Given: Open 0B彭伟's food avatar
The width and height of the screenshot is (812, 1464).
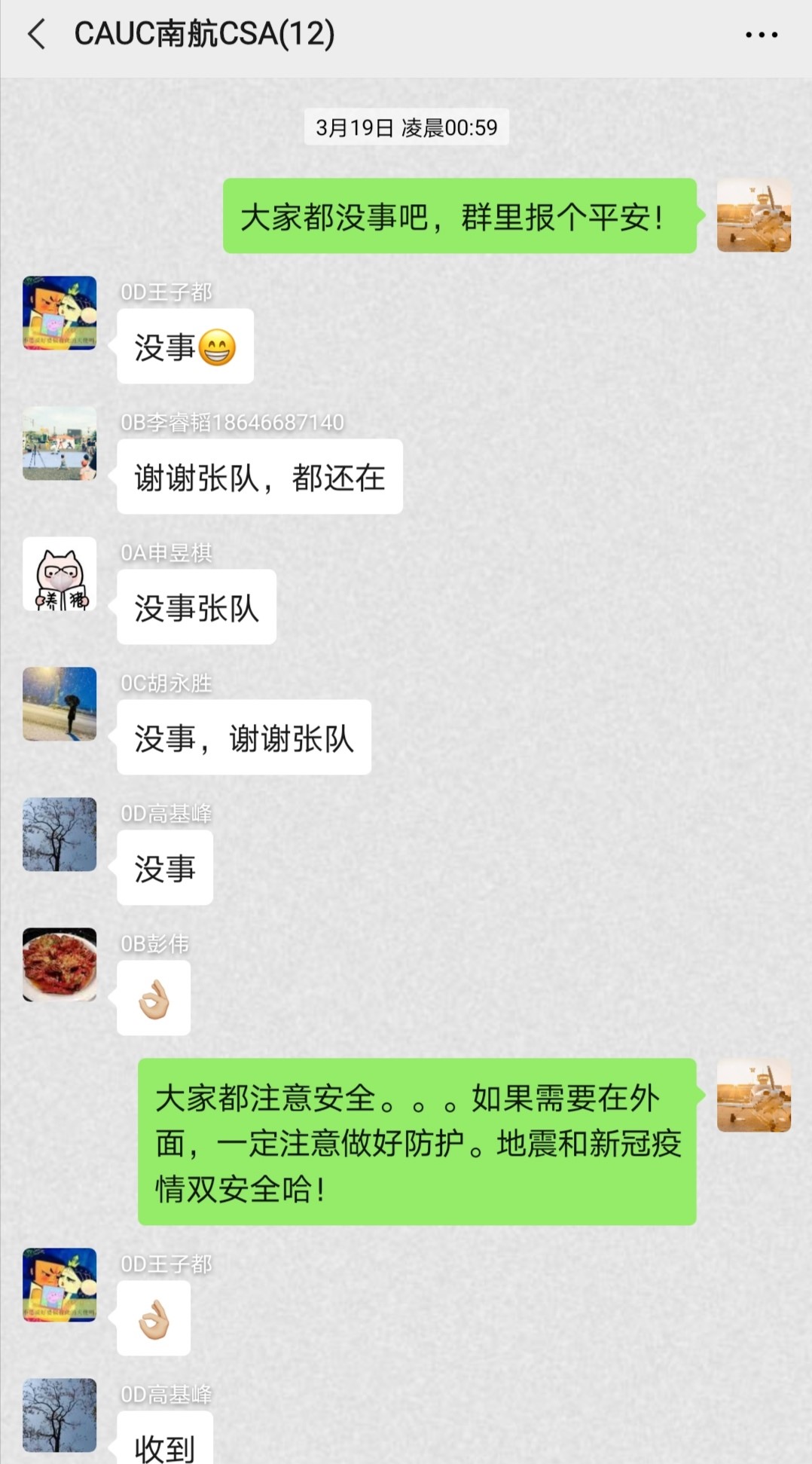Looking at the screenshot, I should coord(60,964).
